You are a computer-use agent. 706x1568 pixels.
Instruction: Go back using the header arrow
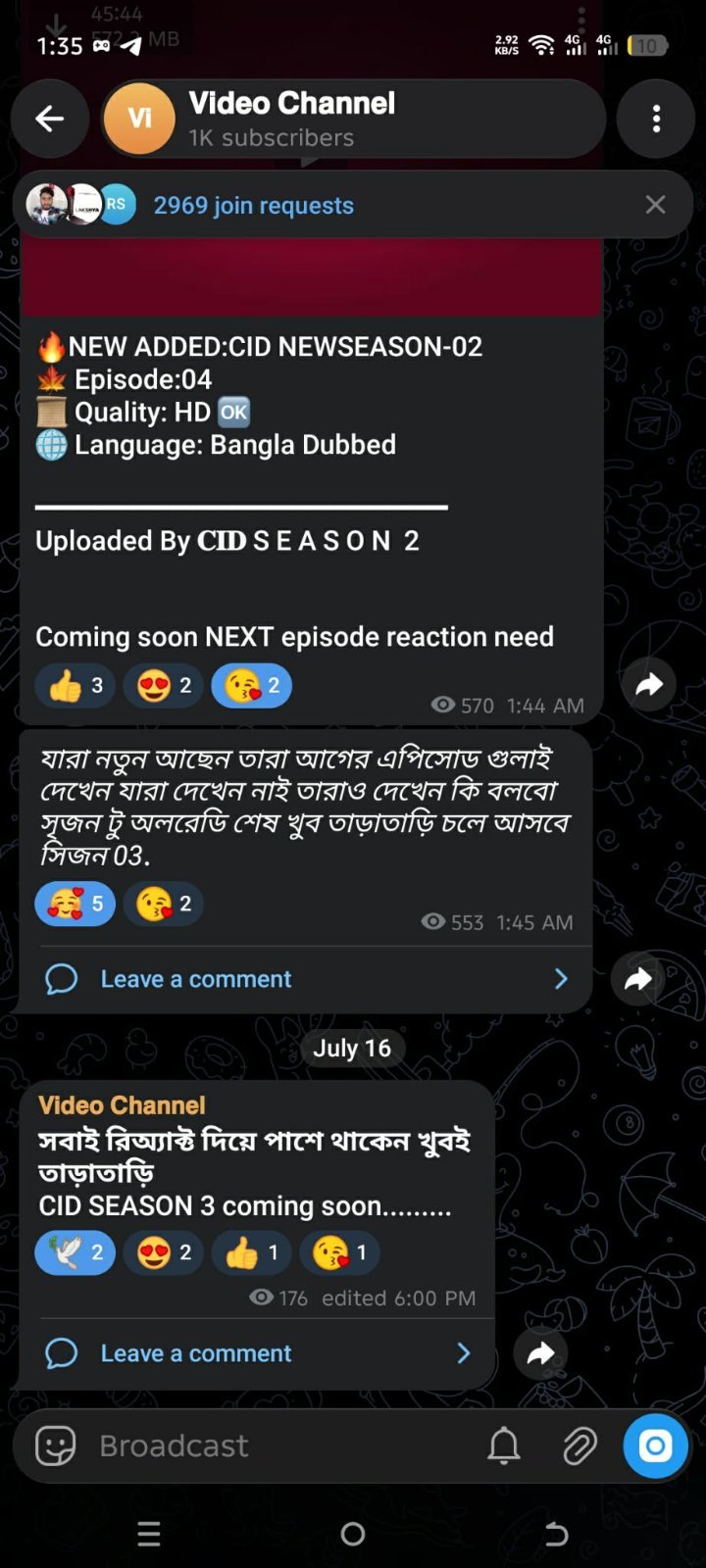coord(50,119)
